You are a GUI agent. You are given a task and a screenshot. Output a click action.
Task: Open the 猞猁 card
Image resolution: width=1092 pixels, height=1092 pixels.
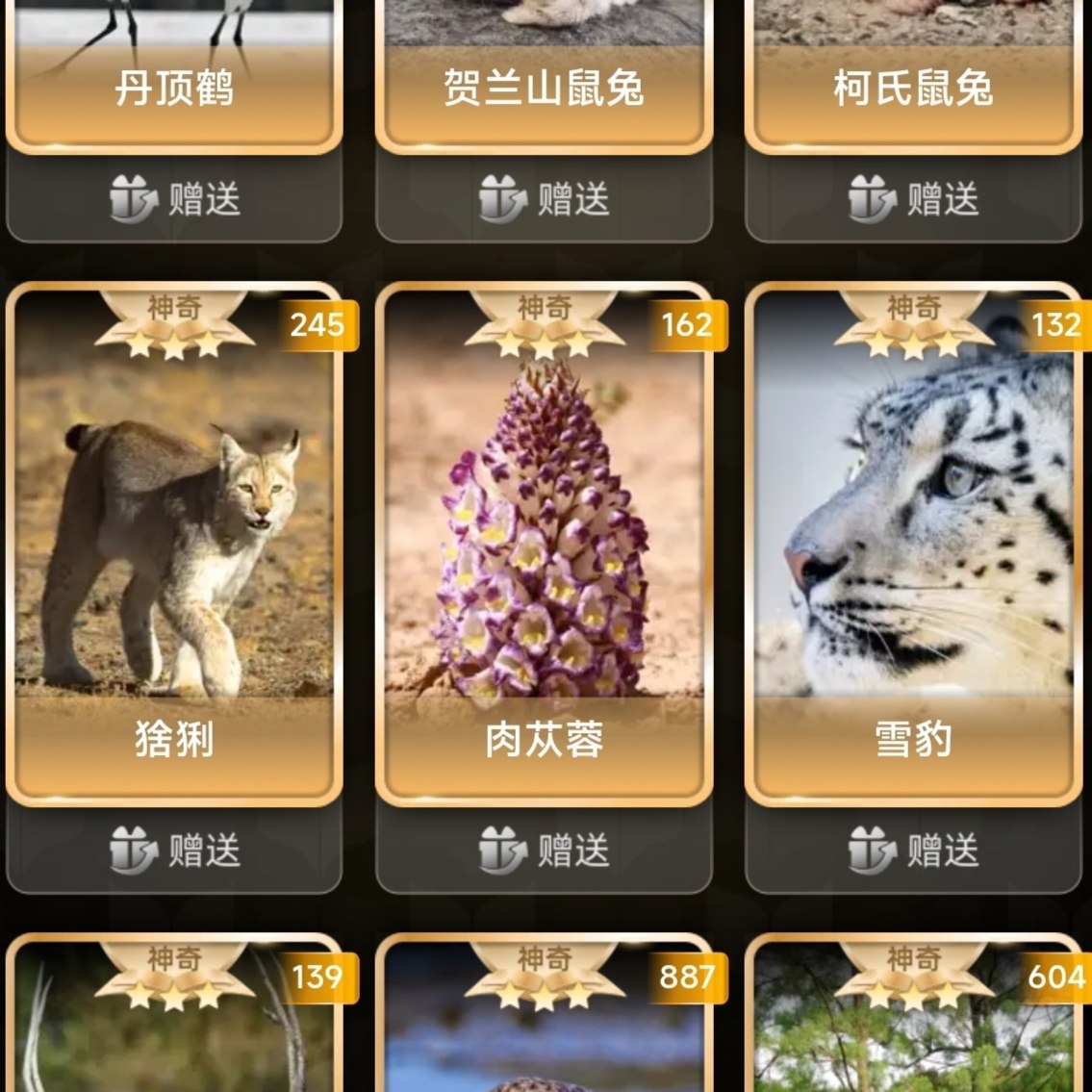tap(174, 544)
